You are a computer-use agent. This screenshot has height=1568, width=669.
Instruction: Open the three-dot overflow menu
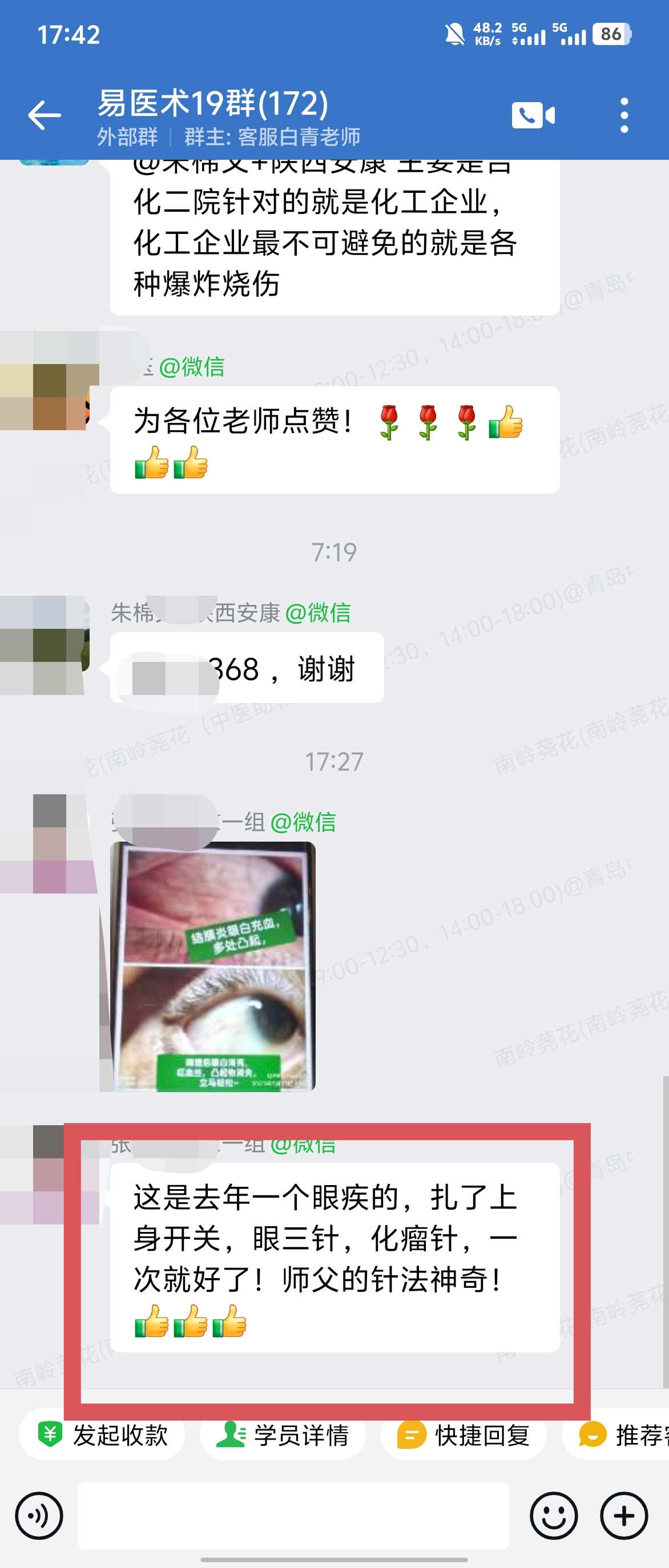click(x=624, y=115)
